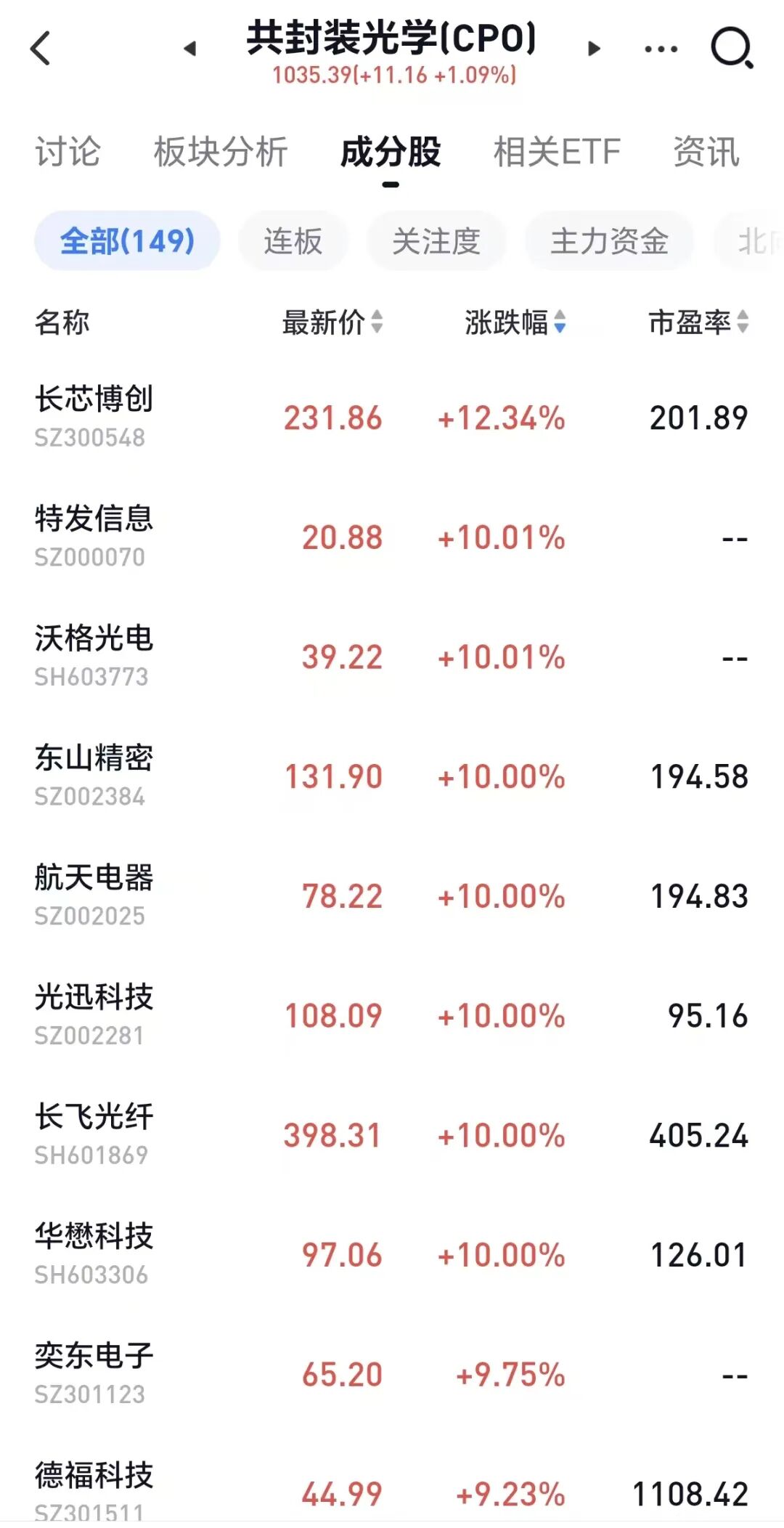Select the 关注度 filter chip

[x=436, y=241]
